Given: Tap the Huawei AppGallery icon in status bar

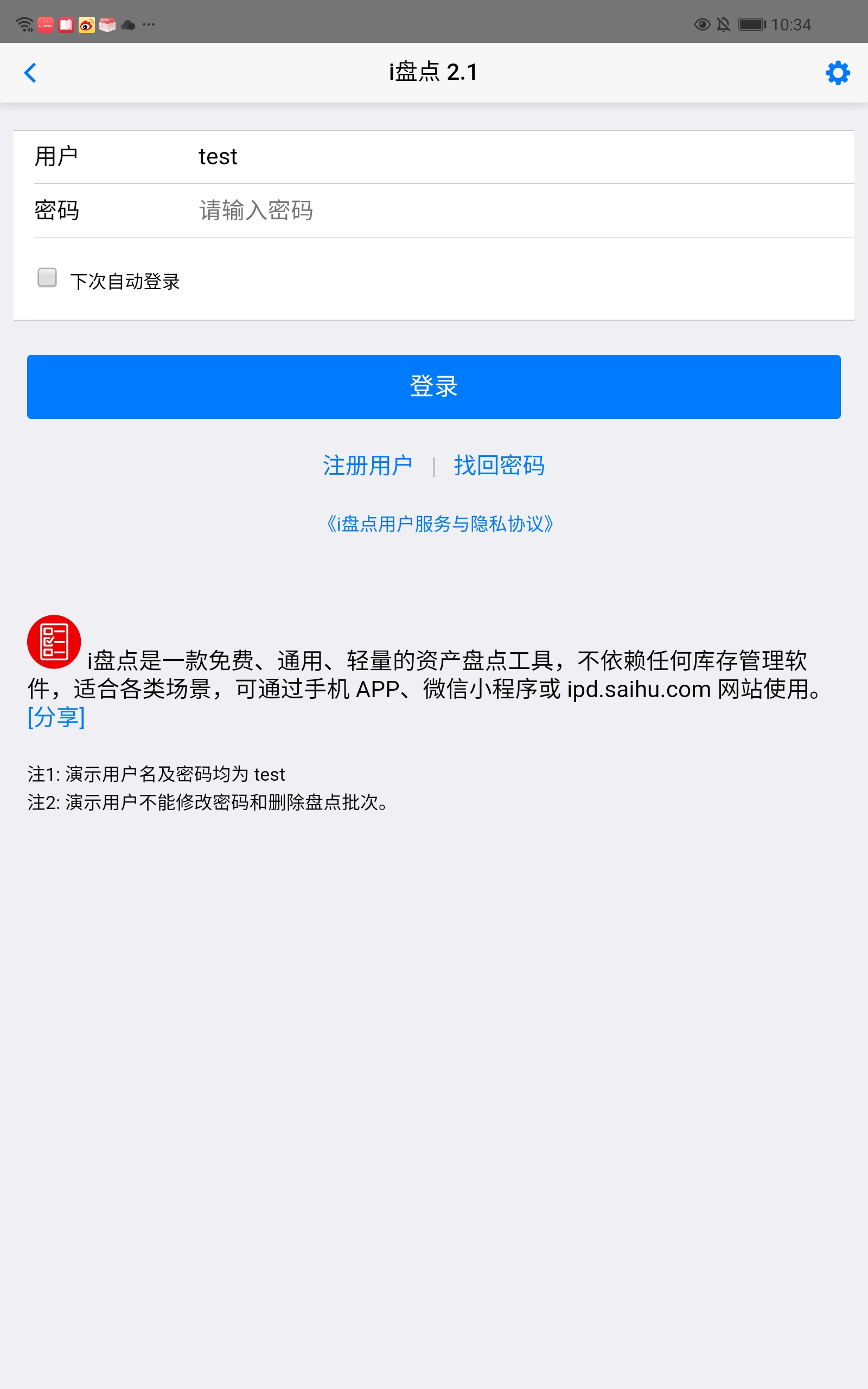Looking at the screenshot, I should 46,24.
